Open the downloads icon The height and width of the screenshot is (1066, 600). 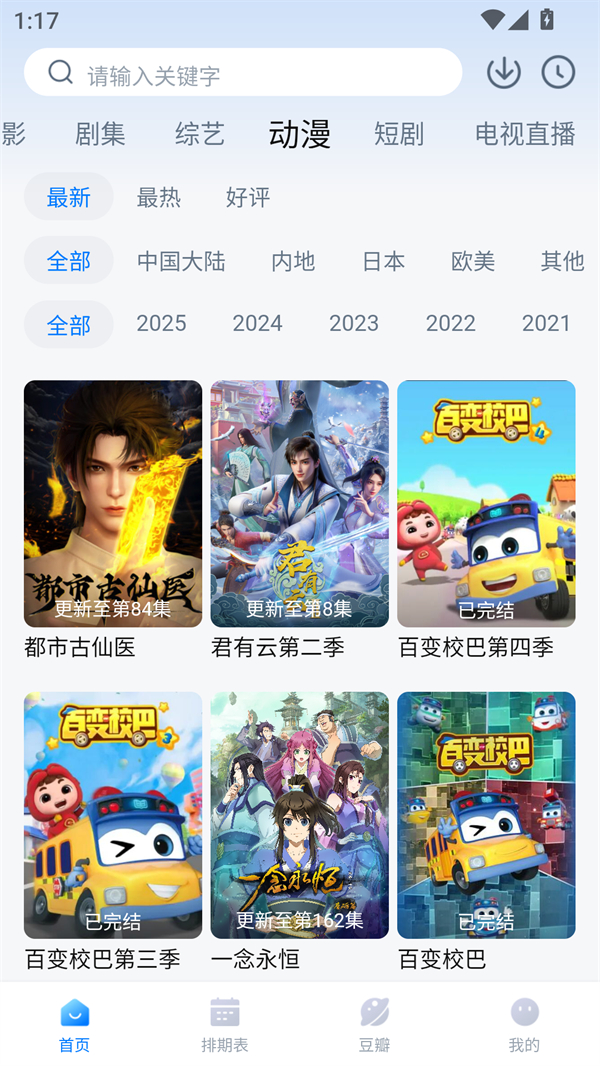point(503,72)
